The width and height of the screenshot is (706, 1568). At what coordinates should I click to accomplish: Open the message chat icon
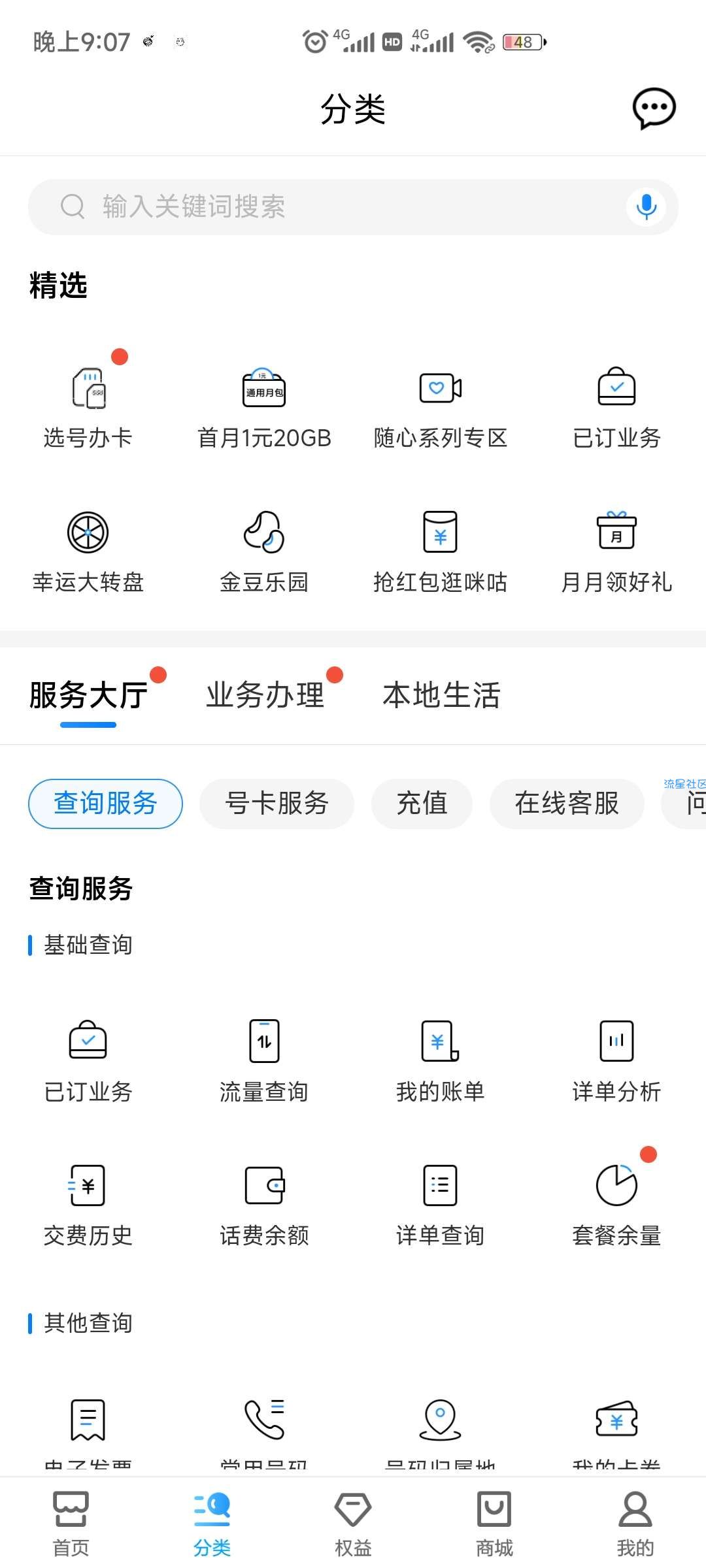pos(654,108)
